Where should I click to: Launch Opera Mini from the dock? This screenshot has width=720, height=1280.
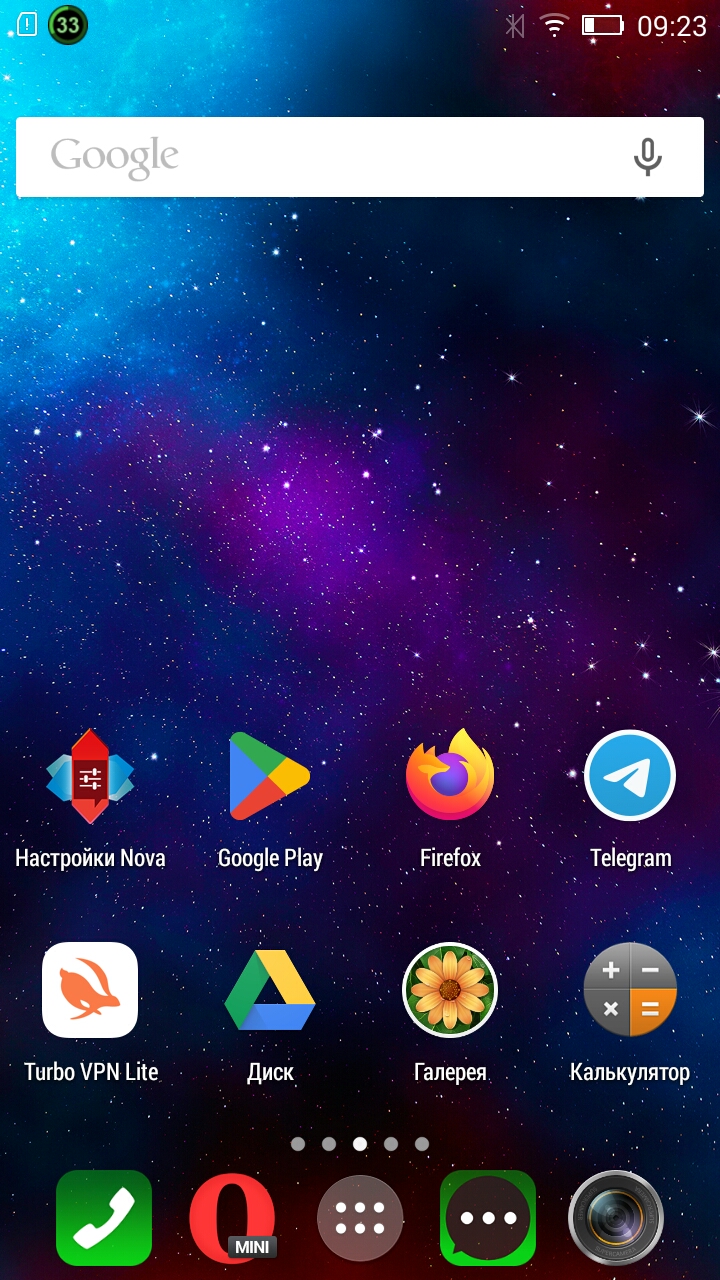coord(232,1218)
